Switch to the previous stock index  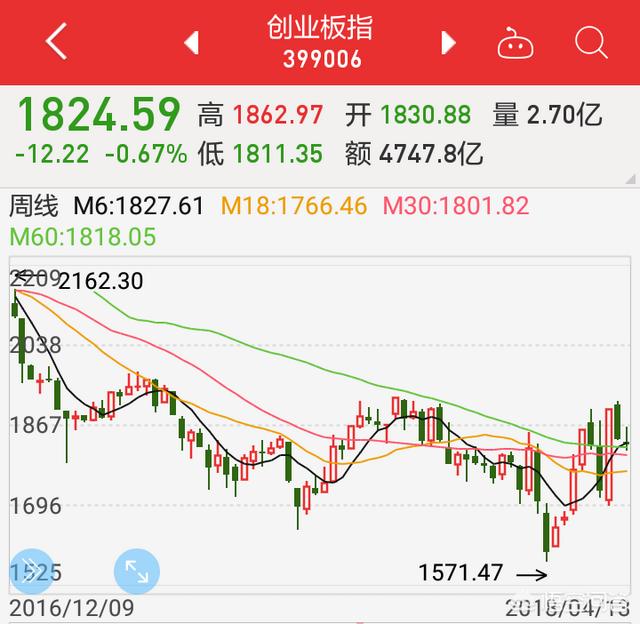pos(192,42)
